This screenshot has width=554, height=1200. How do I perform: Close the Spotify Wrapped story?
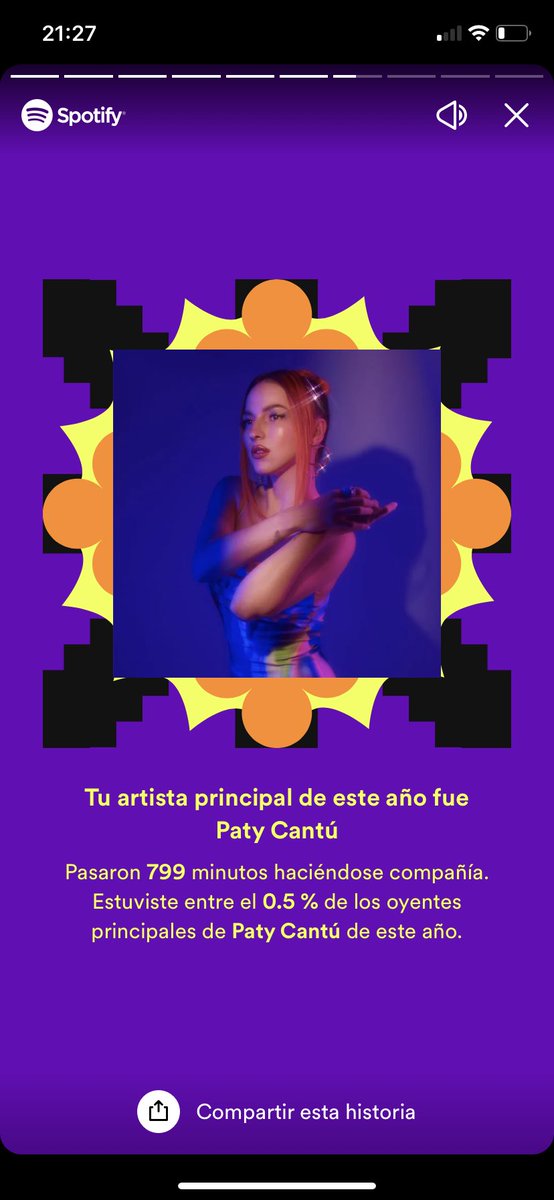click(x=516, y=116)
